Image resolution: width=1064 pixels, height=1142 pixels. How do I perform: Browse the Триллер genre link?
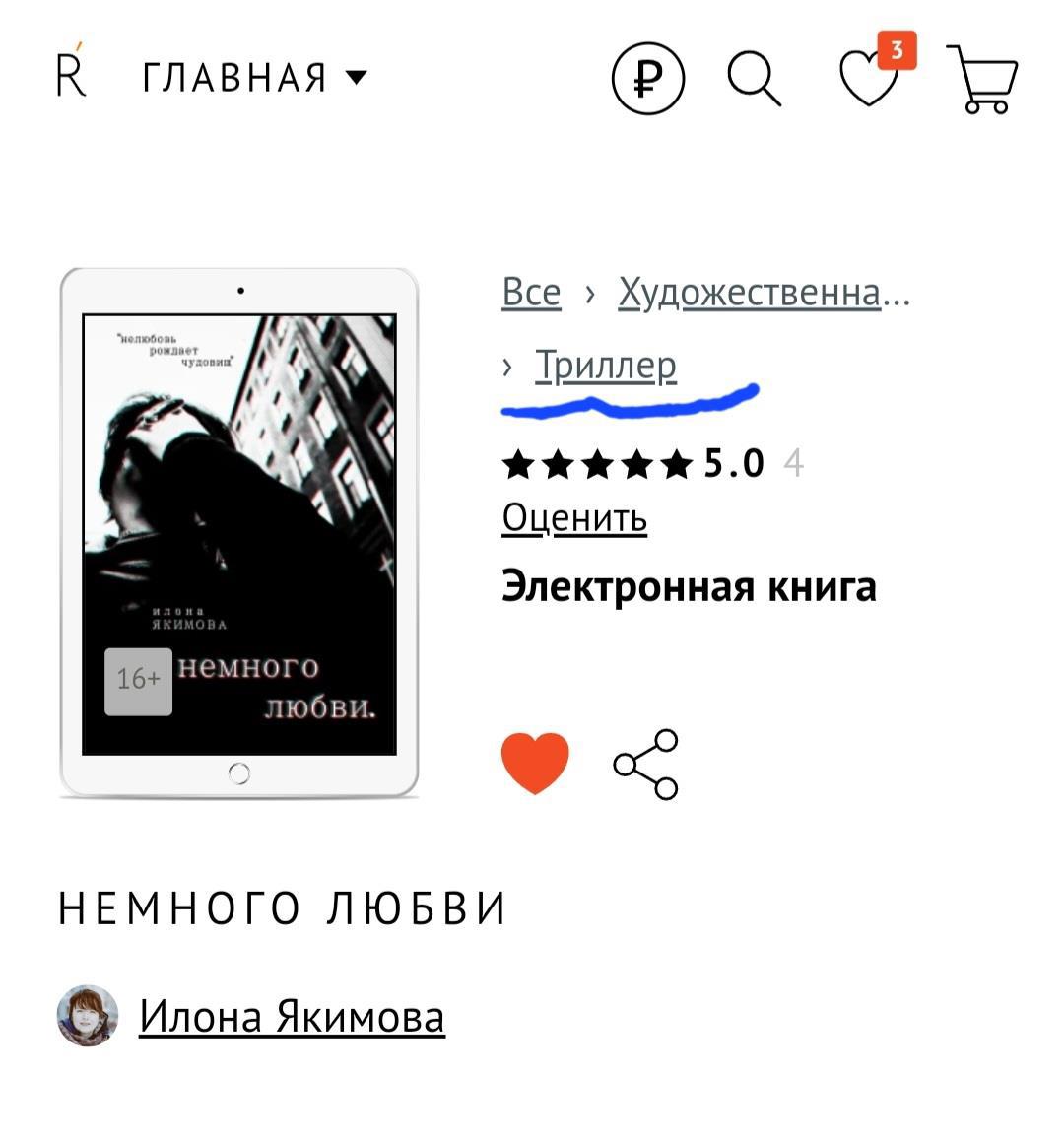click(605, 365)
